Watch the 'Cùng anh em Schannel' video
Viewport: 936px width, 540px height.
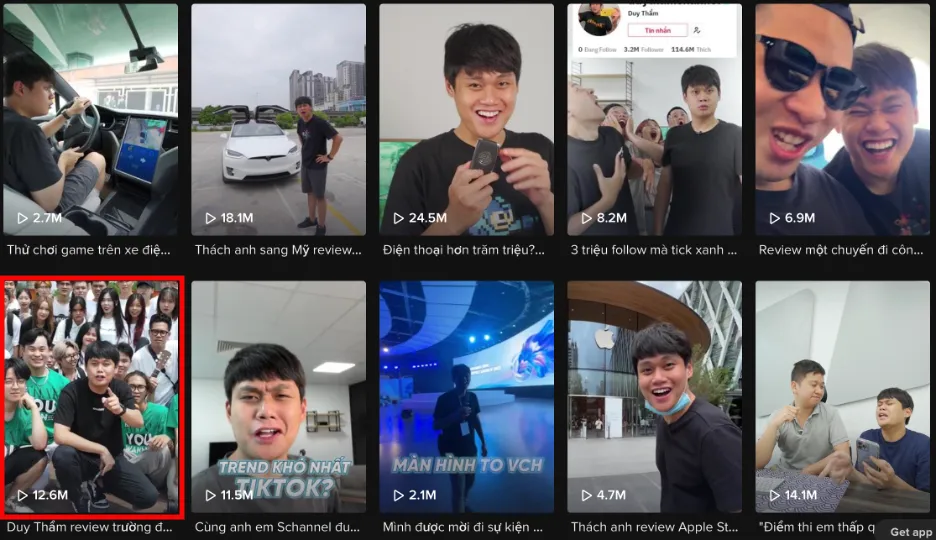pyautogui.click(x=278, y=397)
